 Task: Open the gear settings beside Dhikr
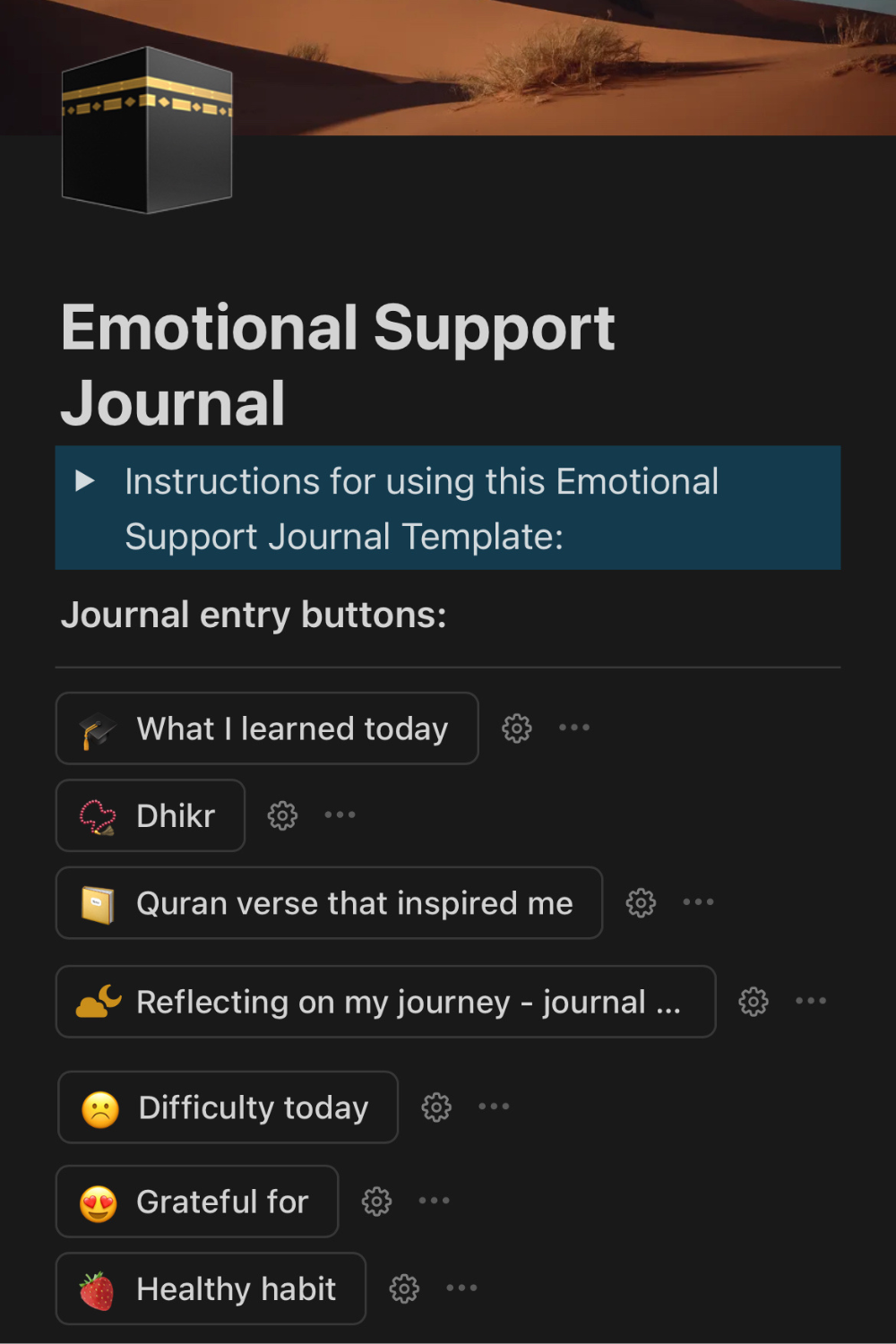[x=282, y=815]
